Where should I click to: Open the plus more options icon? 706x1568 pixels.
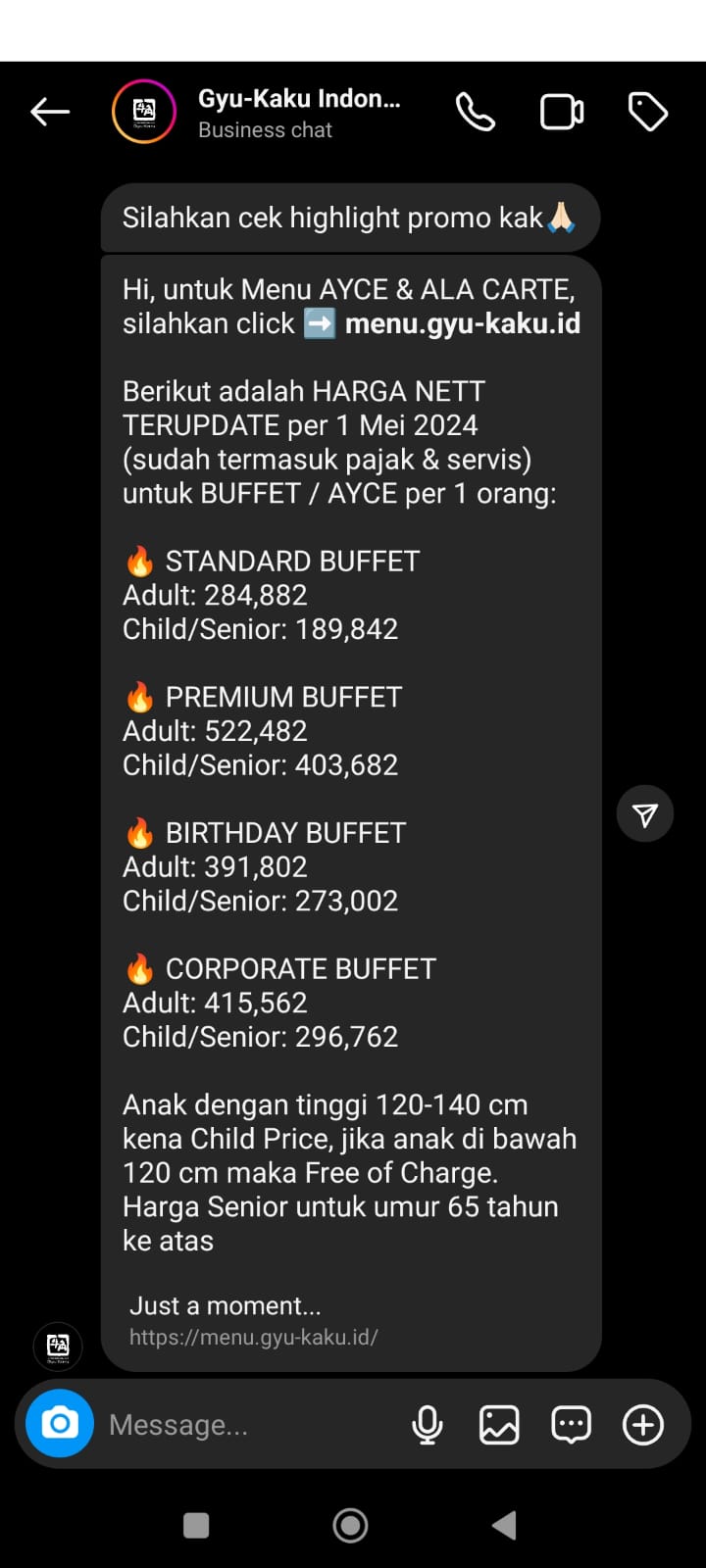[643, 1424]
